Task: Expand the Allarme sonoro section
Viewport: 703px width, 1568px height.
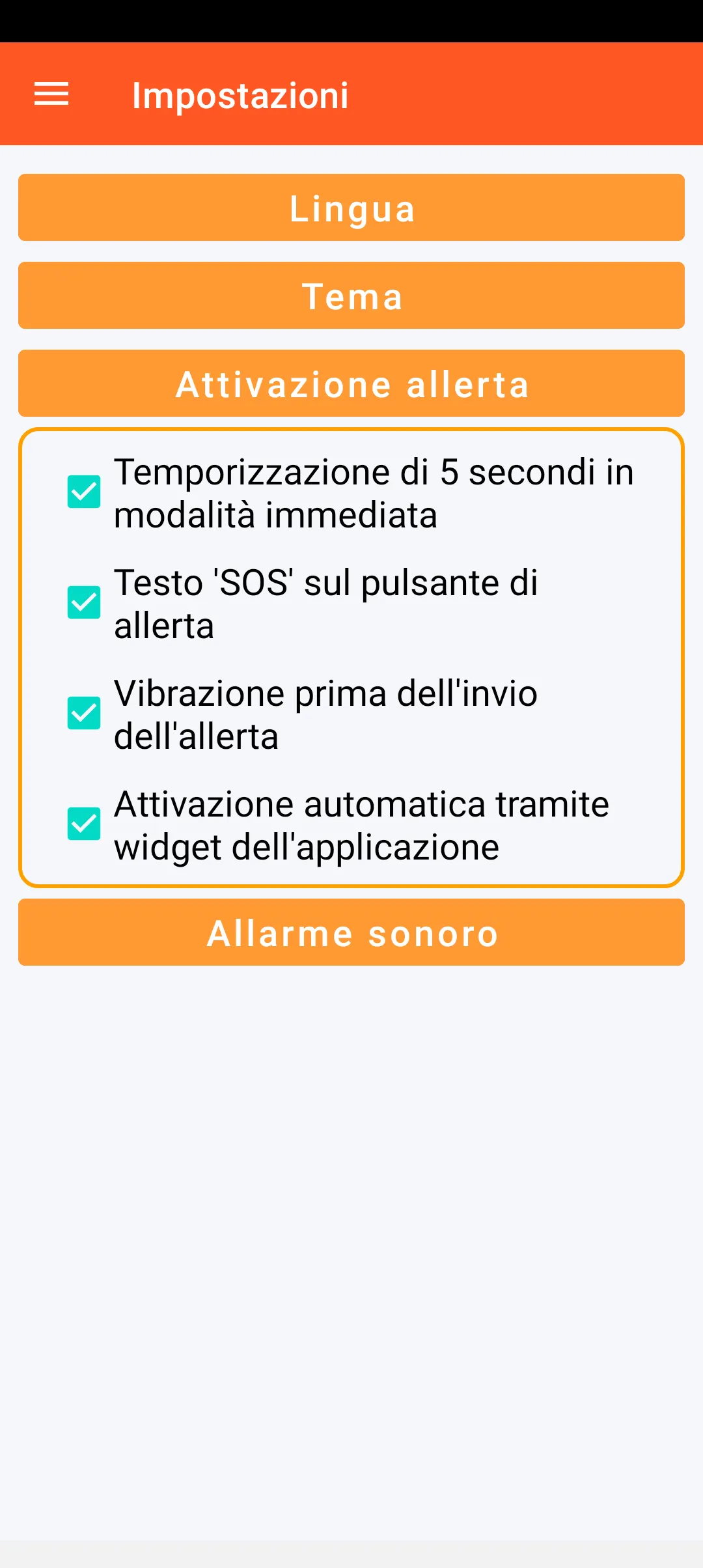Action: pos(351,932)
